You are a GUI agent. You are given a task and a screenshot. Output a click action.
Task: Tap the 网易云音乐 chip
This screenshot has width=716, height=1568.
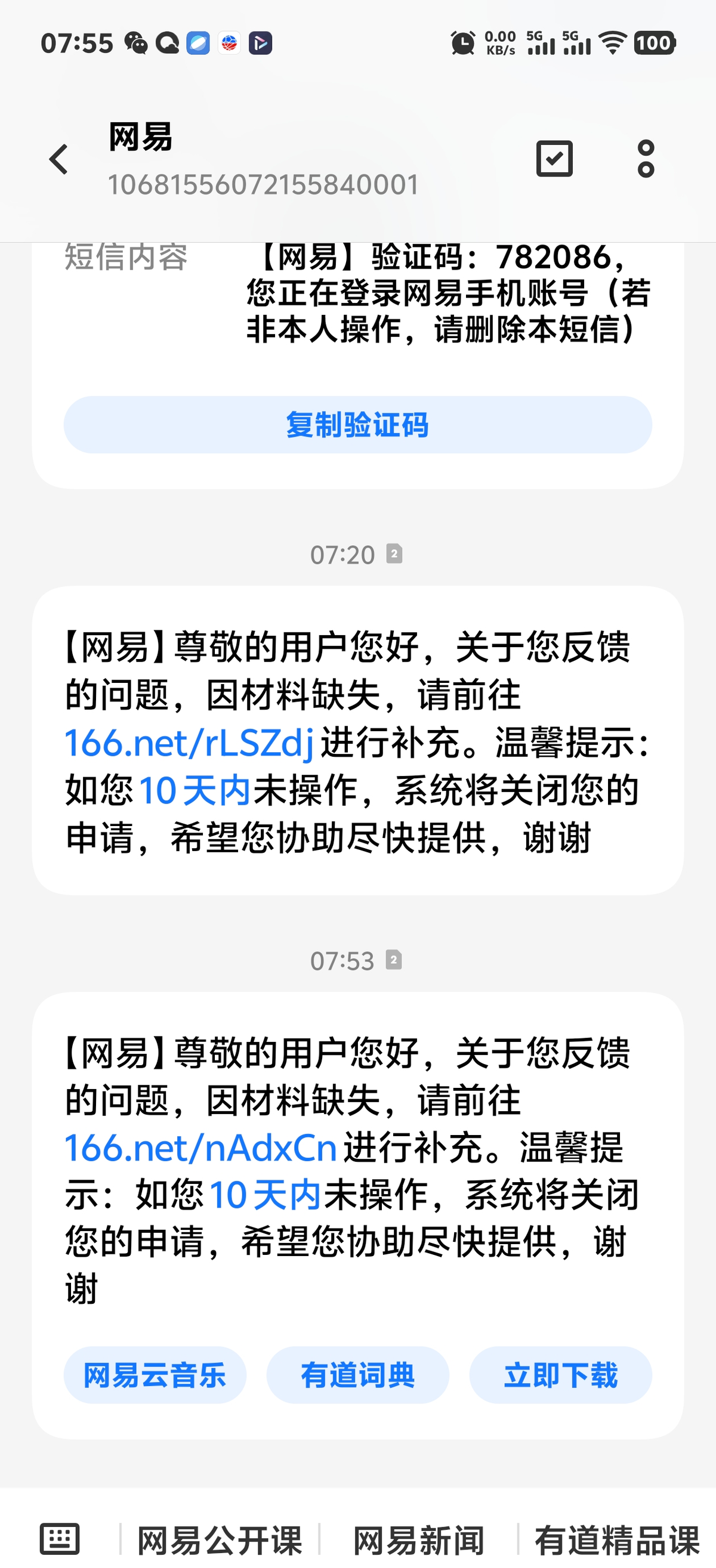[x=155, y=1375]
